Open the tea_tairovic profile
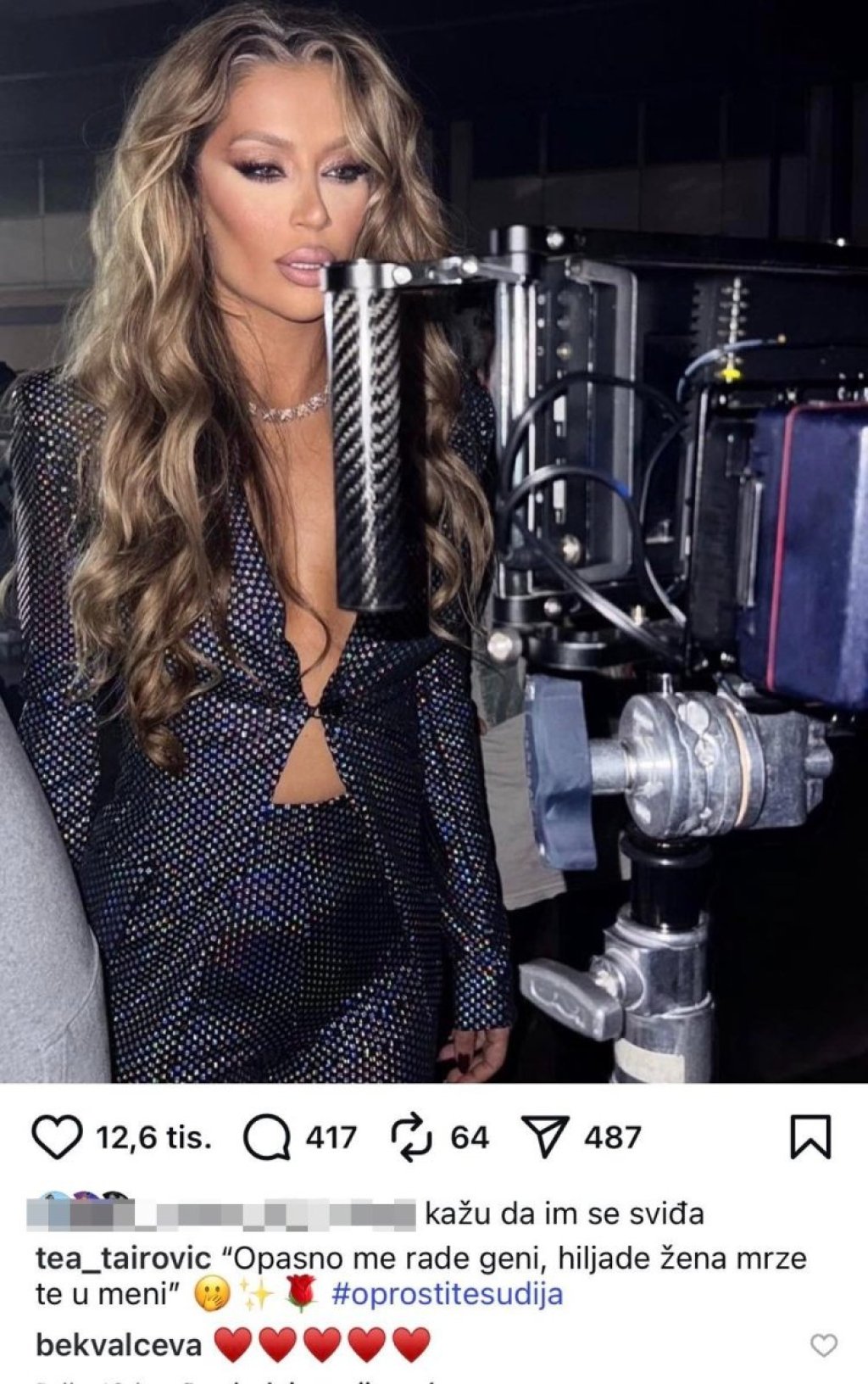This screenshot has width=868, height=1384. (x=123, y=1258)
